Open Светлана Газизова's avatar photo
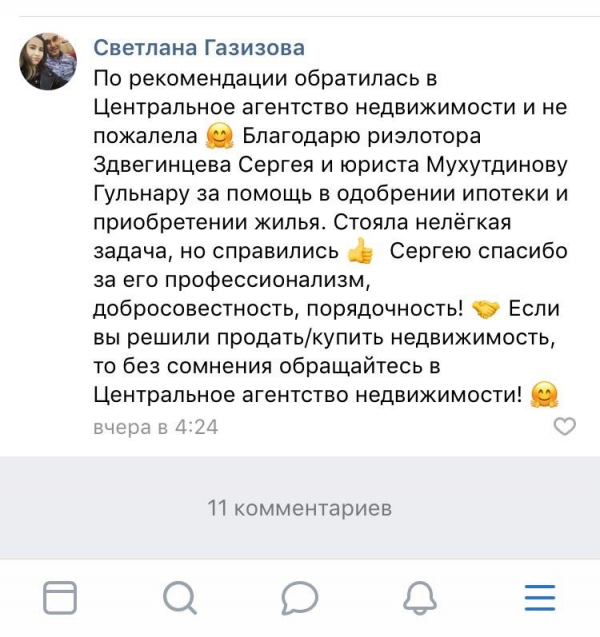This screenshot has height=637, width=600. tap(48, 61)
